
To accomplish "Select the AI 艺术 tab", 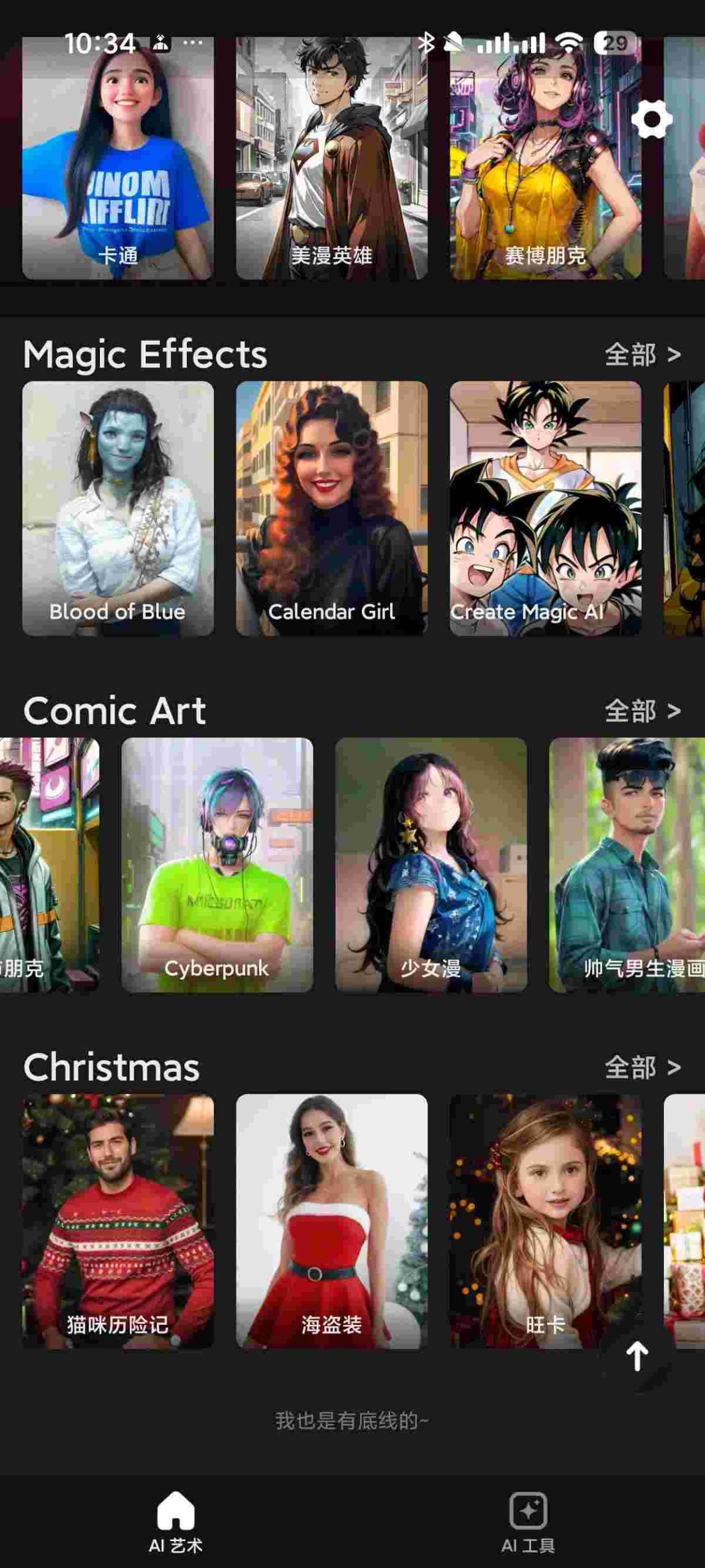I will [x=176, y=1521].
